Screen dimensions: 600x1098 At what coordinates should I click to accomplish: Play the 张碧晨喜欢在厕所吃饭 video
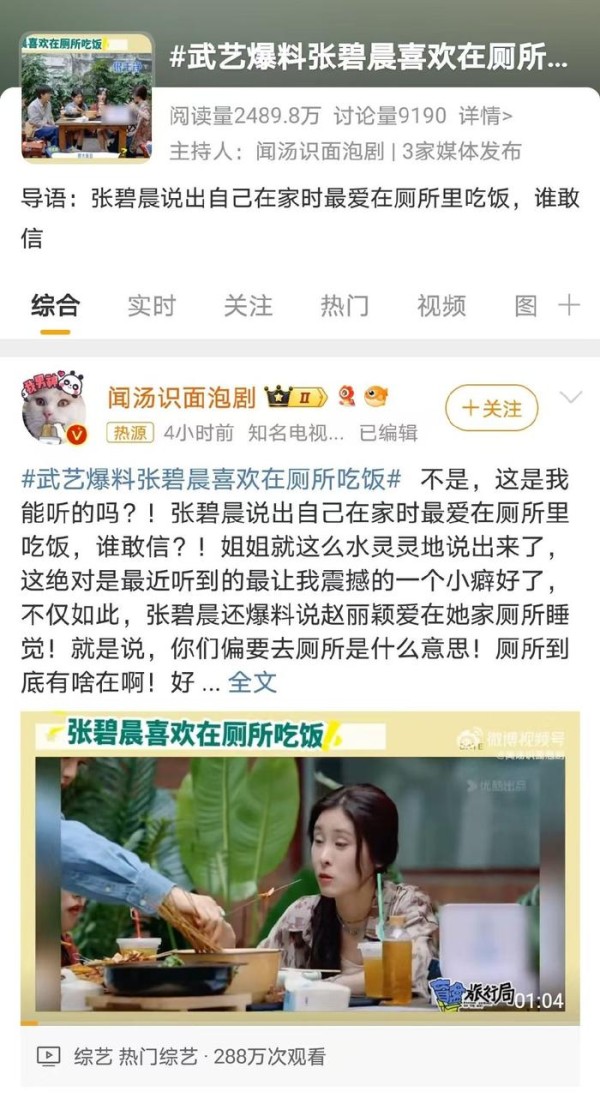300,868
